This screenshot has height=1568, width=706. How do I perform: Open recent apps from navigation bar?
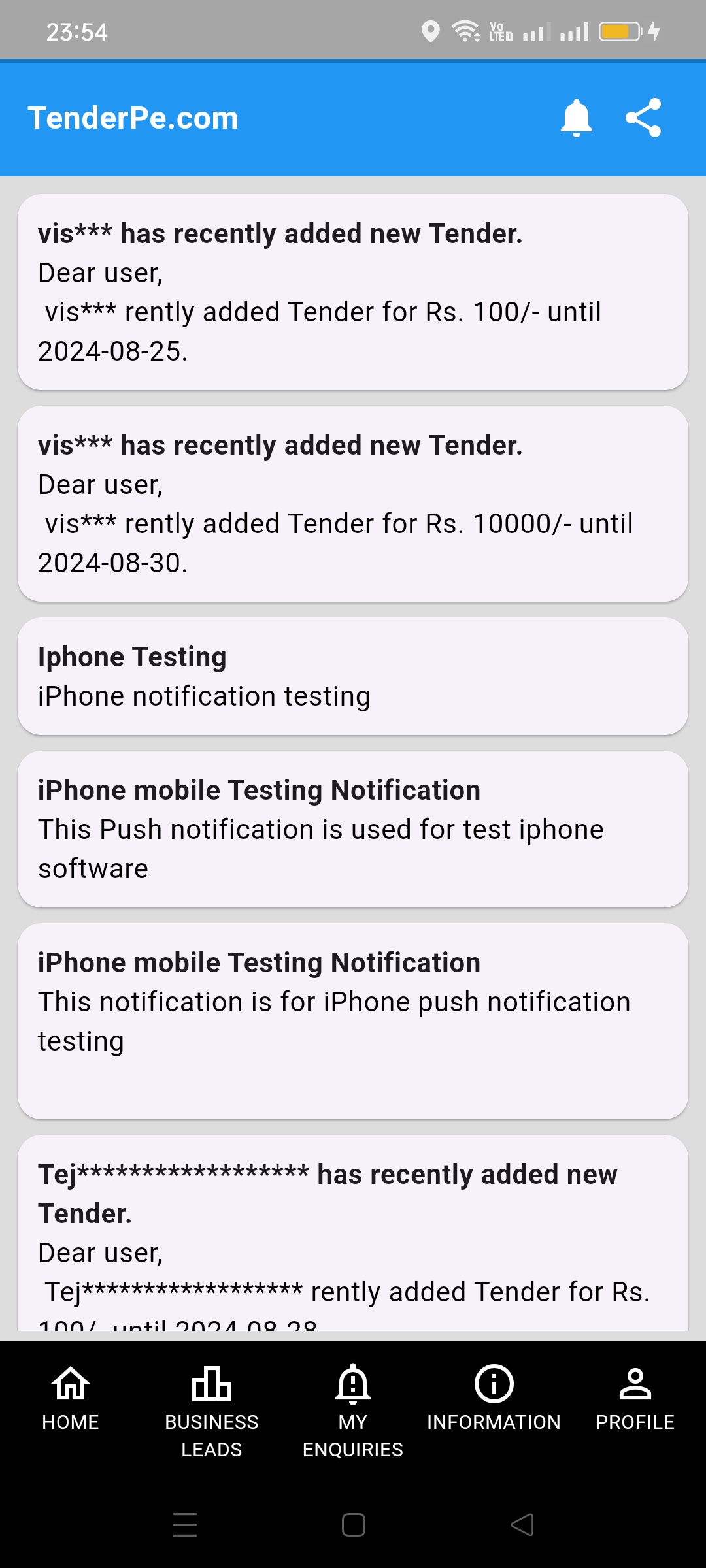point(185,1525)
